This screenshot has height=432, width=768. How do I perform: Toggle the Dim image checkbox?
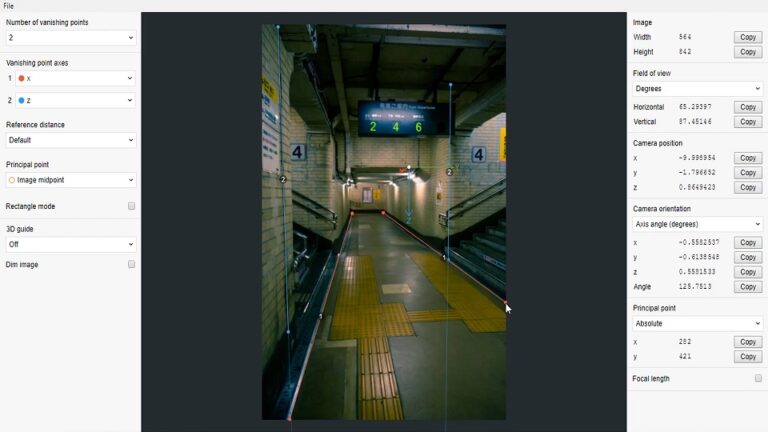[x=131, y=265]
